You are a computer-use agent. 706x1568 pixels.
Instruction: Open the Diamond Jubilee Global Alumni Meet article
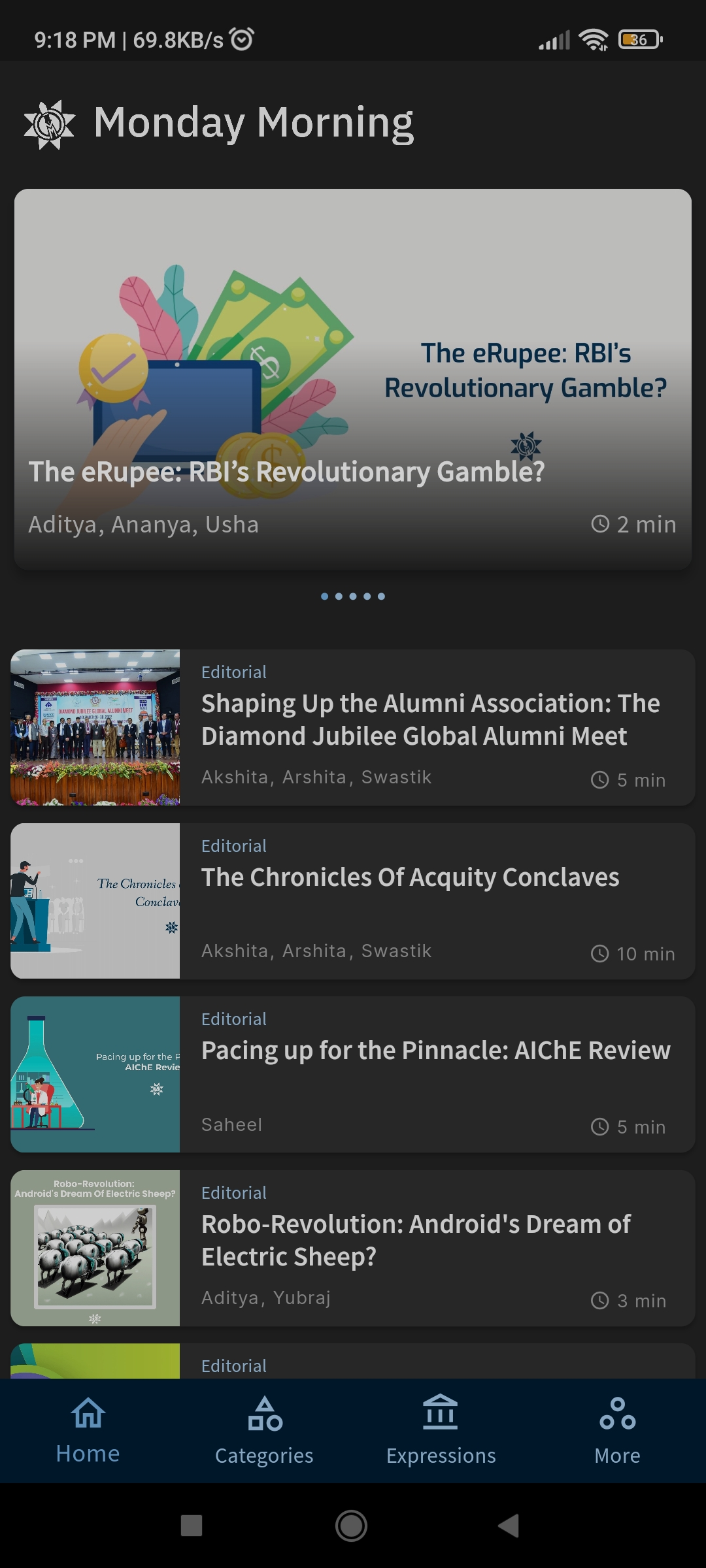tap(430, 720)
